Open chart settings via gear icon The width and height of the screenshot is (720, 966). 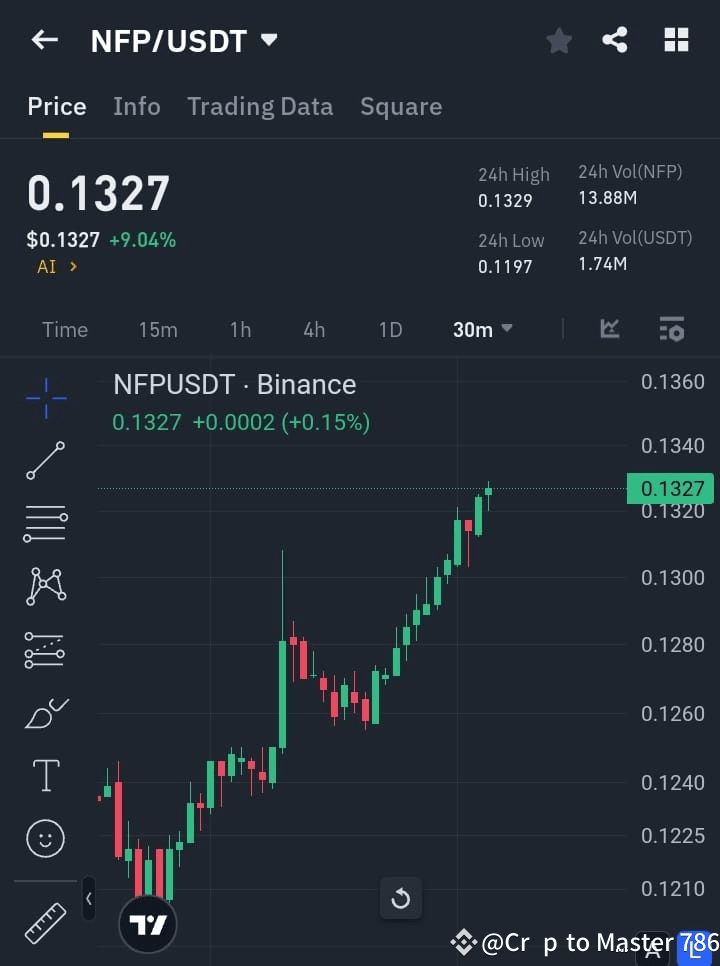coord(671,329)
